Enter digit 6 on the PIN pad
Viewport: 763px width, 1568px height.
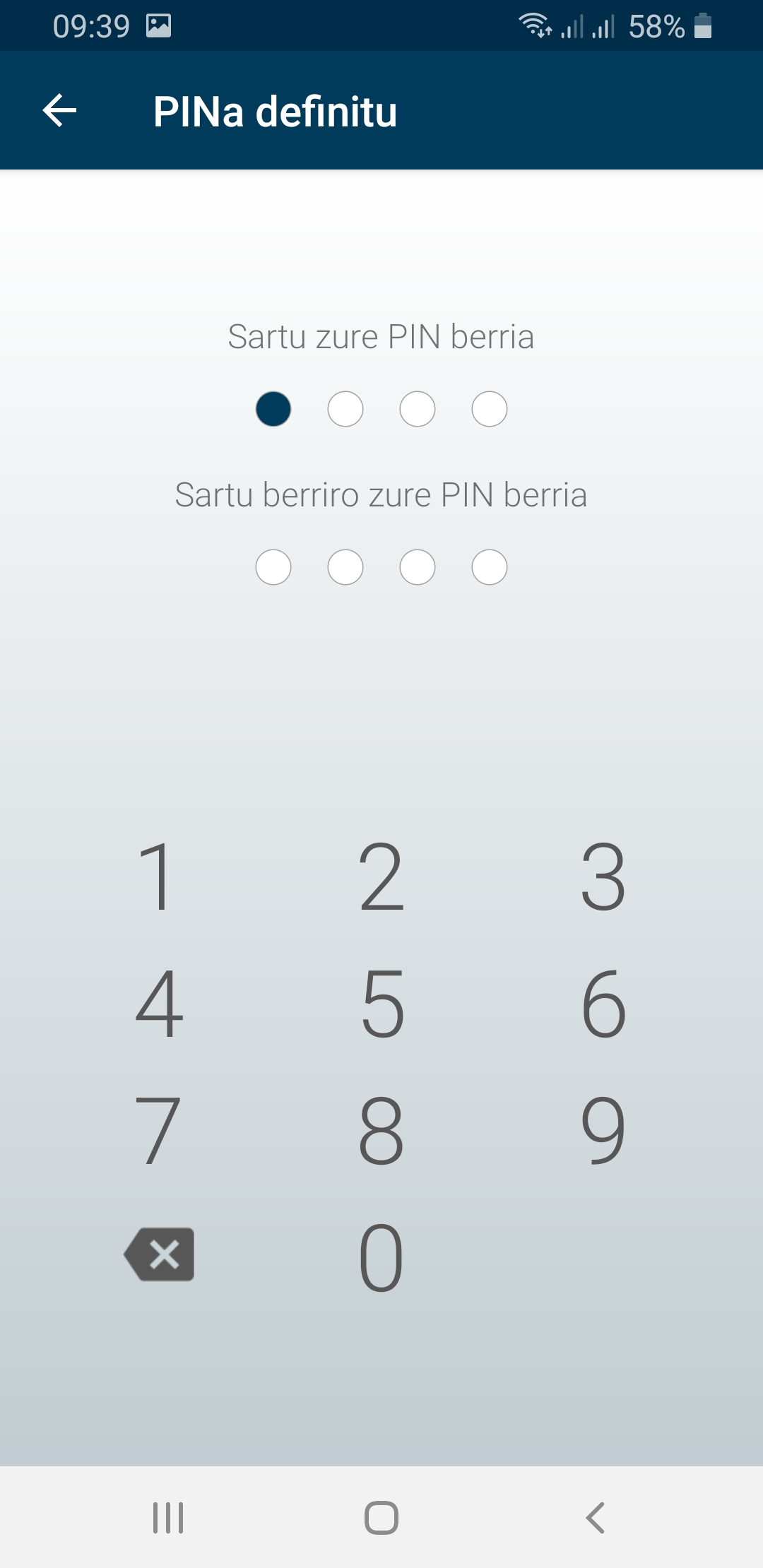[603, 1003]
